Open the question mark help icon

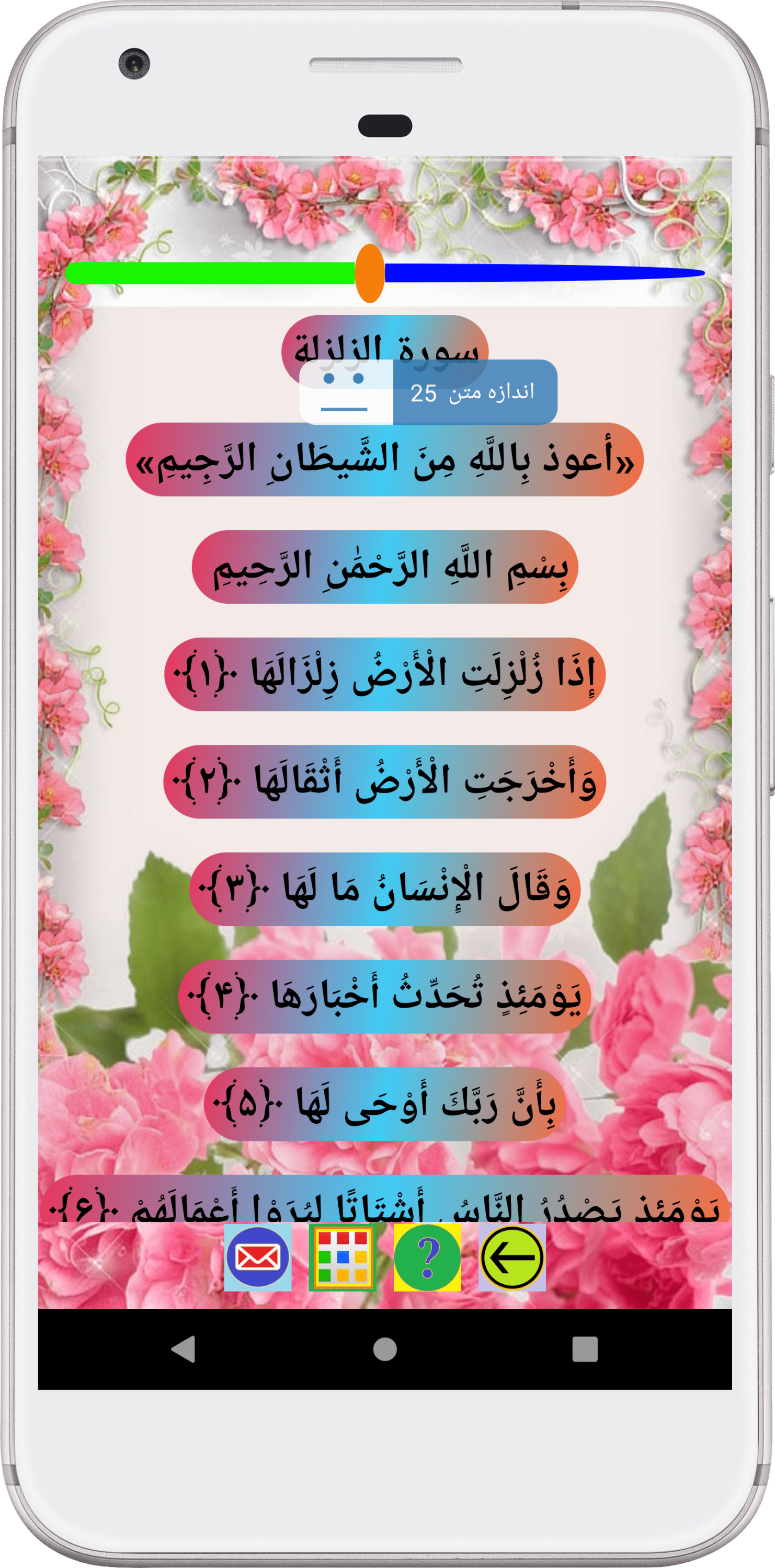(427, 1257)
